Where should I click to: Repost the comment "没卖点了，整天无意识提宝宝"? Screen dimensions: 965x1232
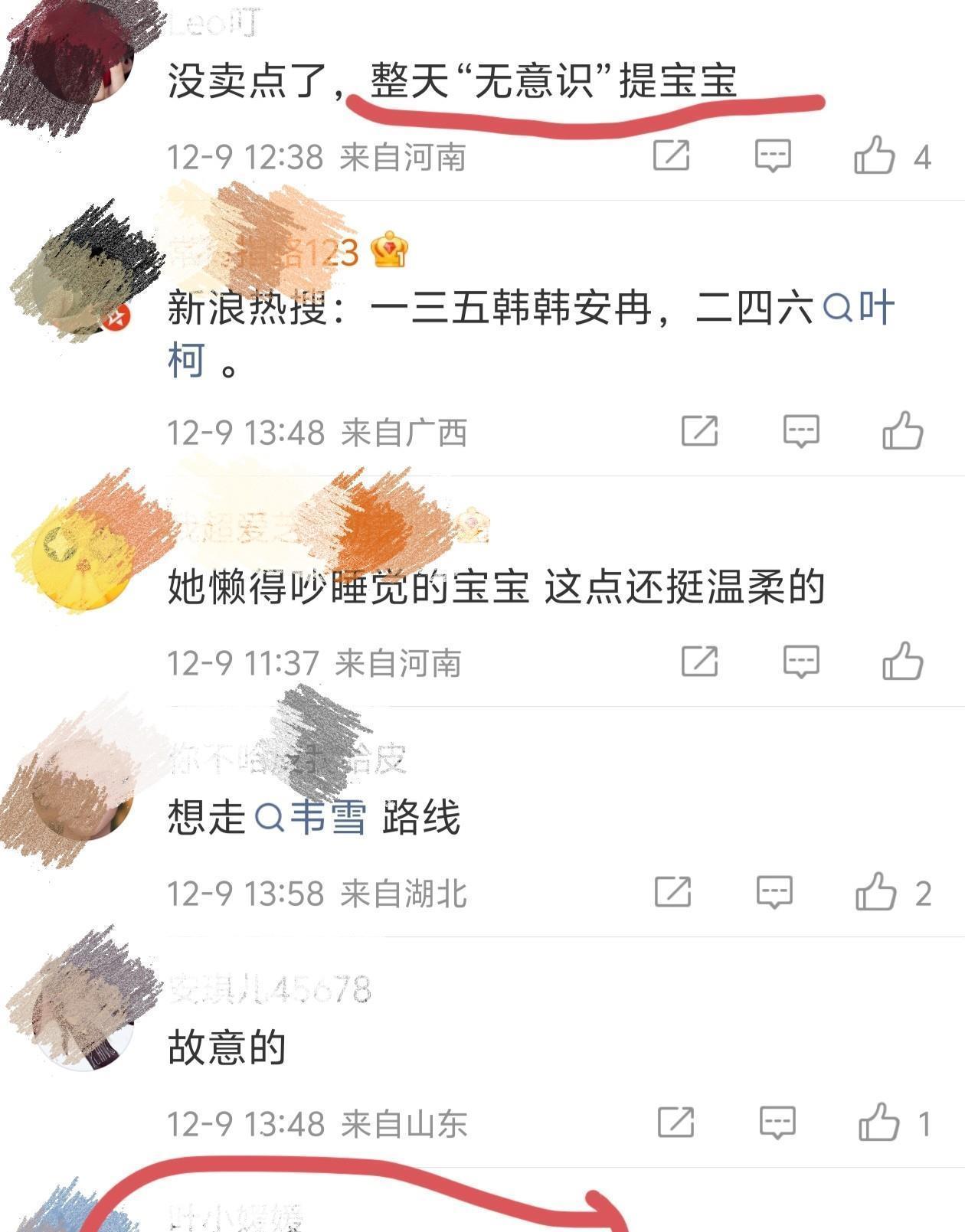coord(671,155)
